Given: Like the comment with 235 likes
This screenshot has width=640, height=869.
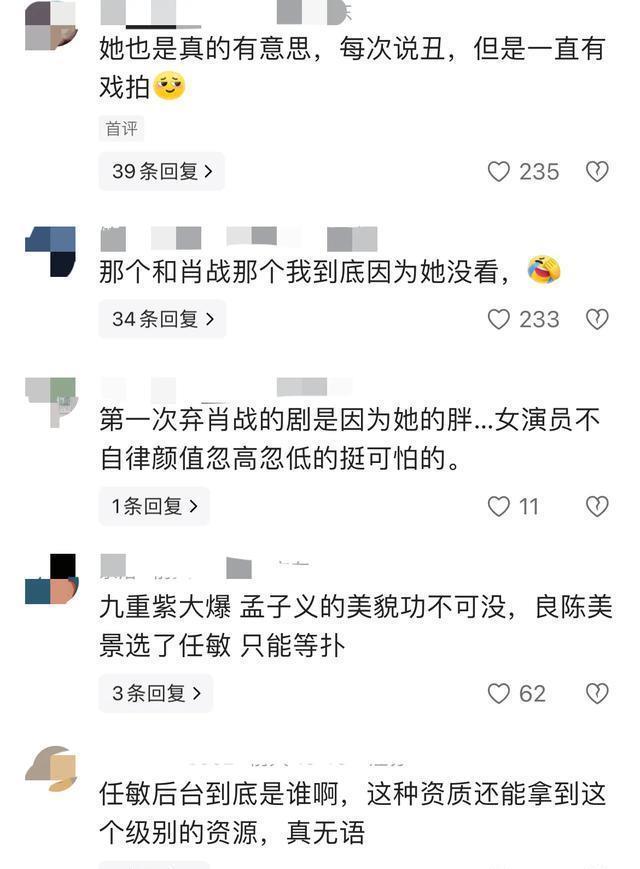Looking at the screenshot, I should [x=499, y=172].
